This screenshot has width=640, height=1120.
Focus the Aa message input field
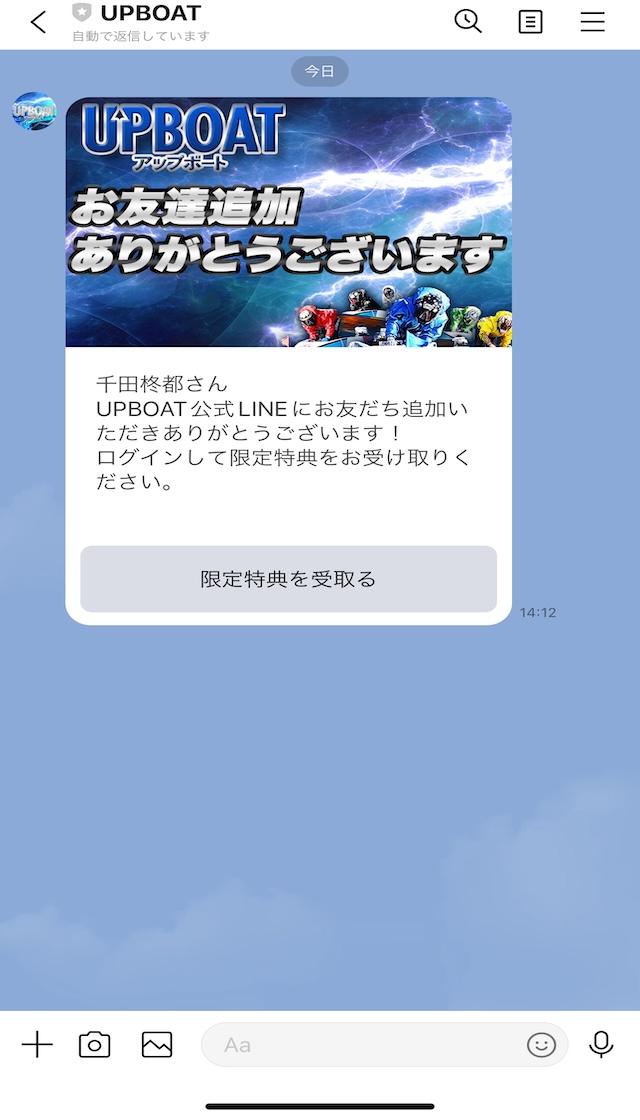point(360,1045)
